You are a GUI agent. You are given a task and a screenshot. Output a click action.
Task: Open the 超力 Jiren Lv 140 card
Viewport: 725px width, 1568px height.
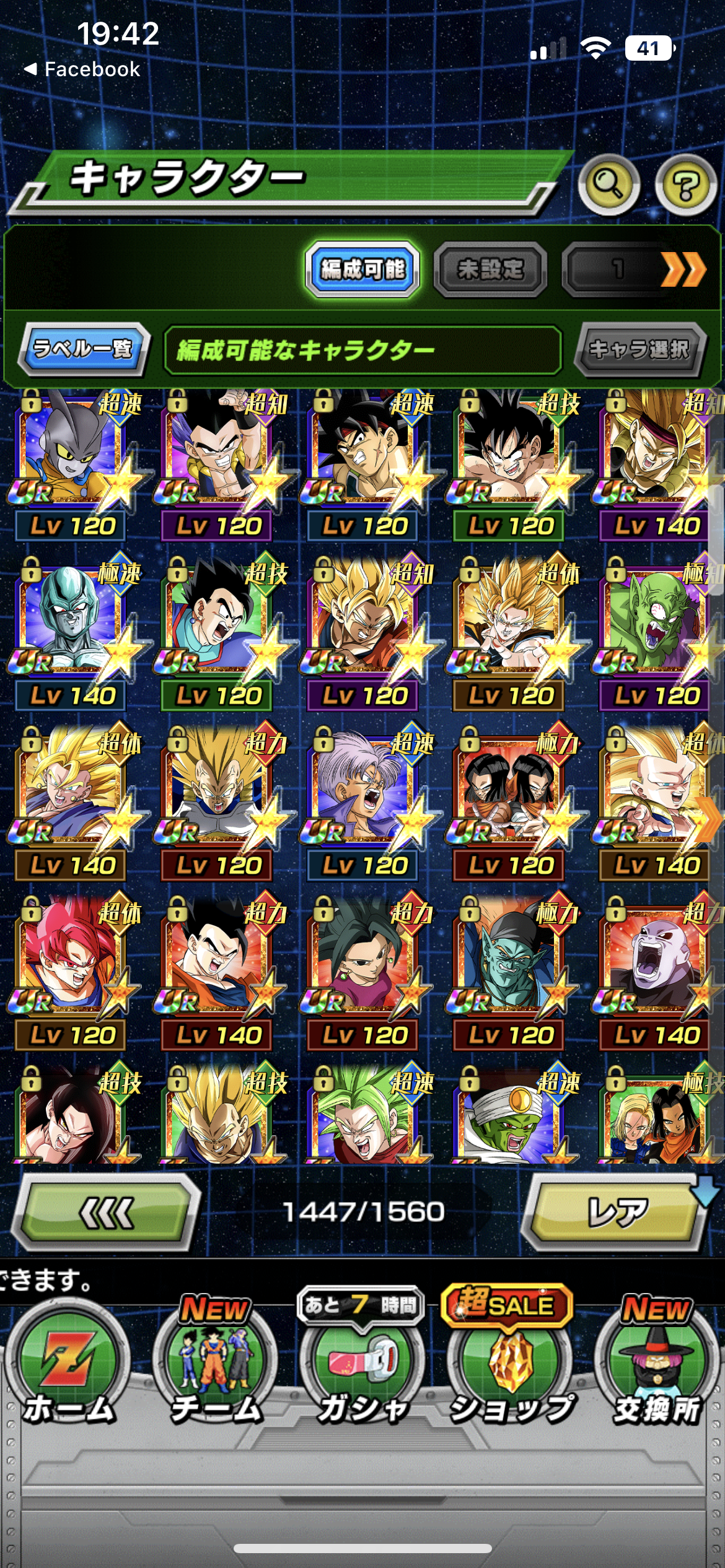coord(656,966)
